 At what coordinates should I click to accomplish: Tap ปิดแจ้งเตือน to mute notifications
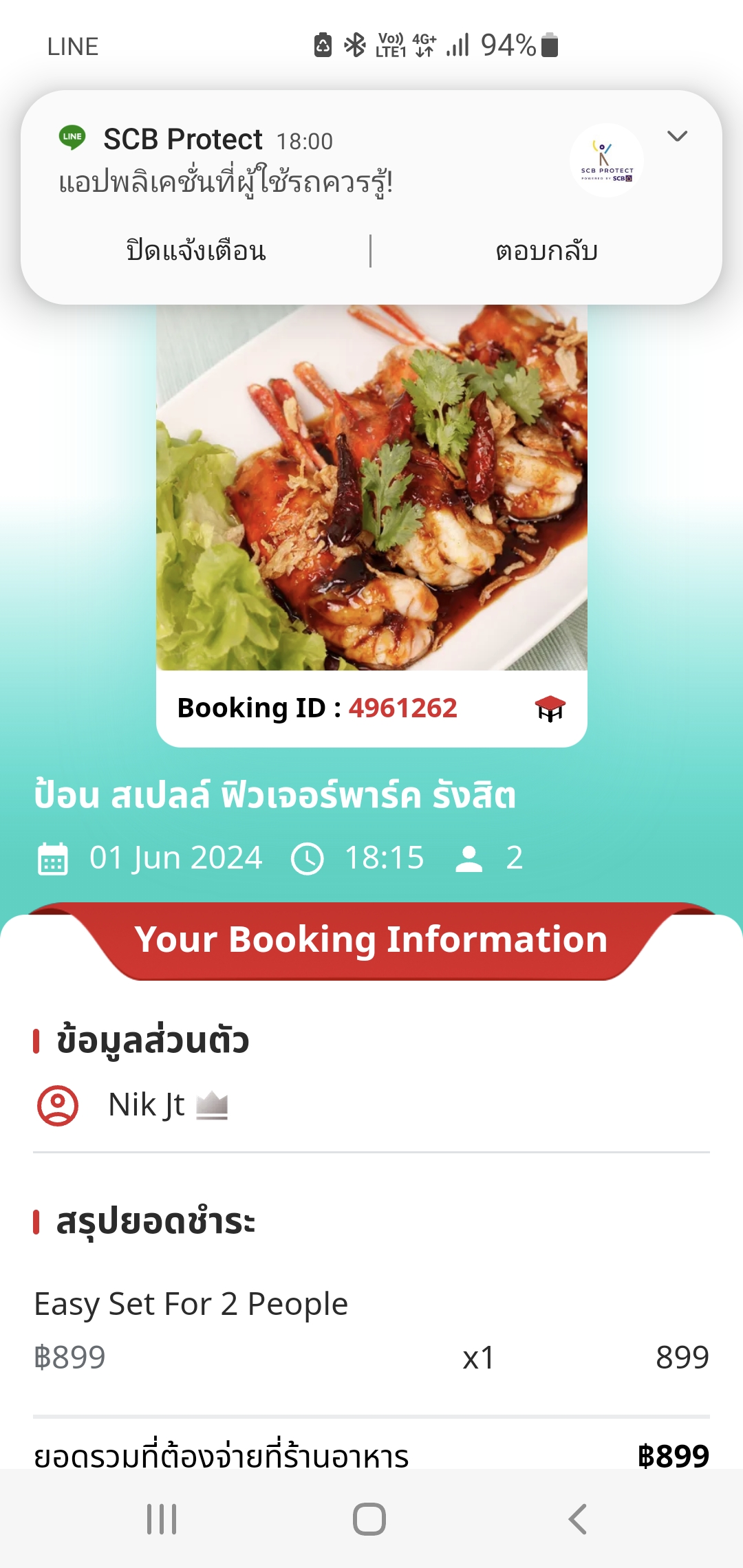point(196,251)
